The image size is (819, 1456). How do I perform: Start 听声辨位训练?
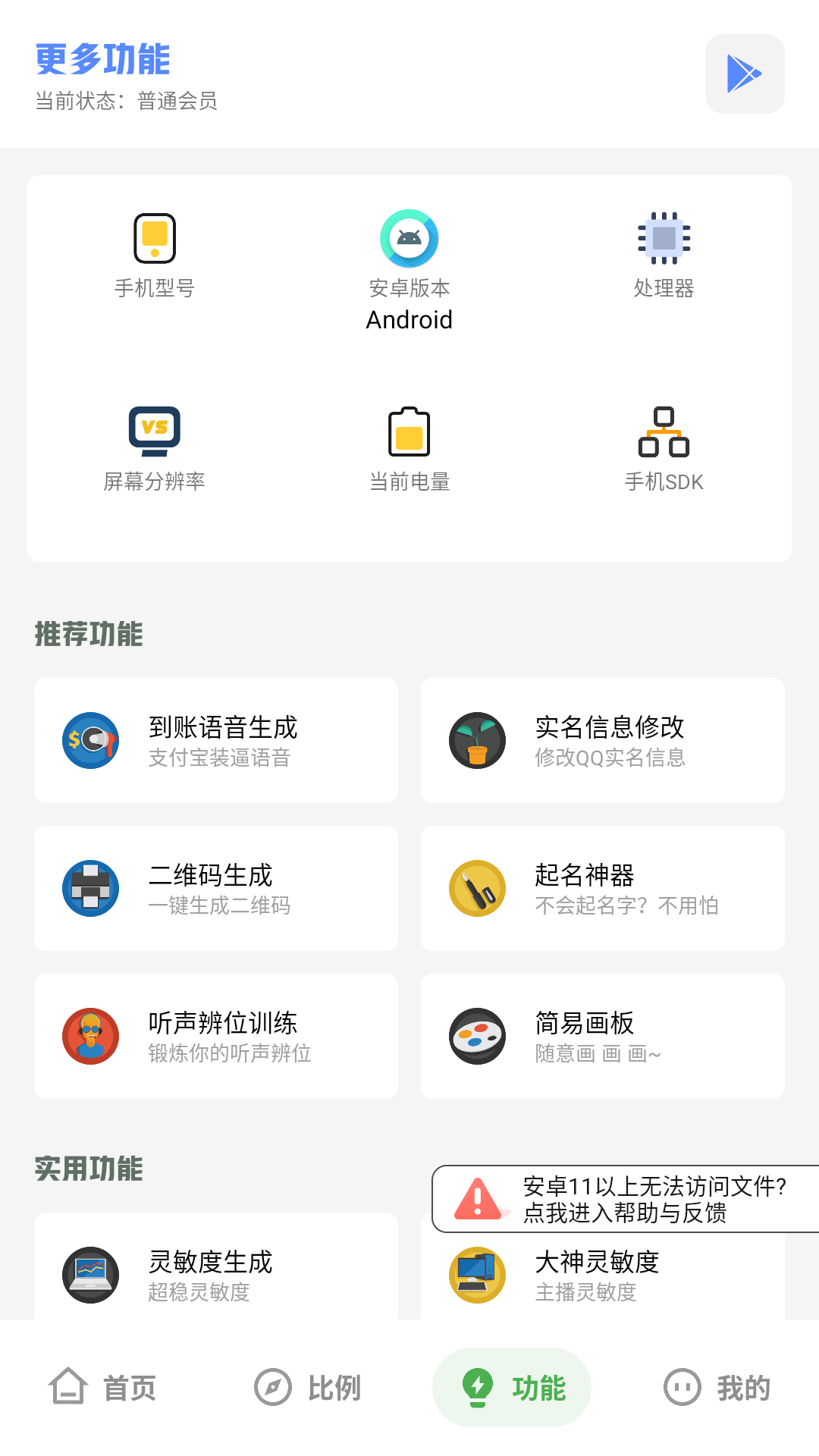click(x=216, y=1036)
